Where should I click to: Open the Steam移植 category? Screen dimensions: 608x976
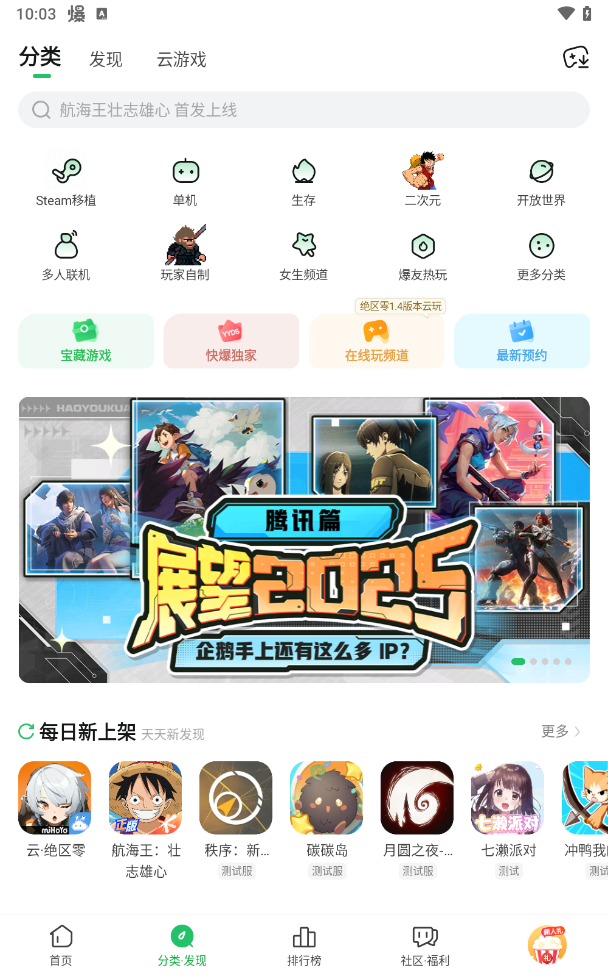pos(66,182)
